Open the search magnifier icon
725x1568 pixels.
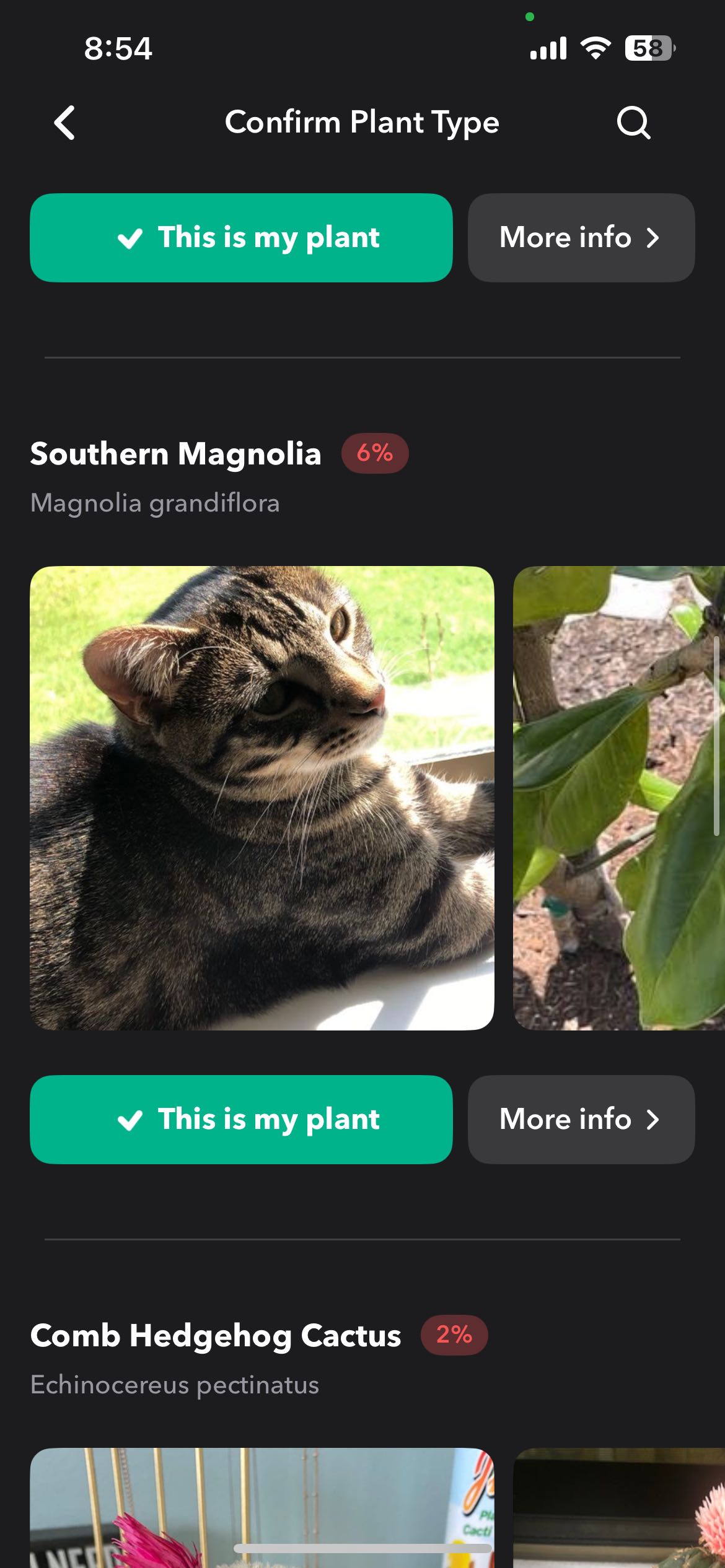click(x=633, y=123)
